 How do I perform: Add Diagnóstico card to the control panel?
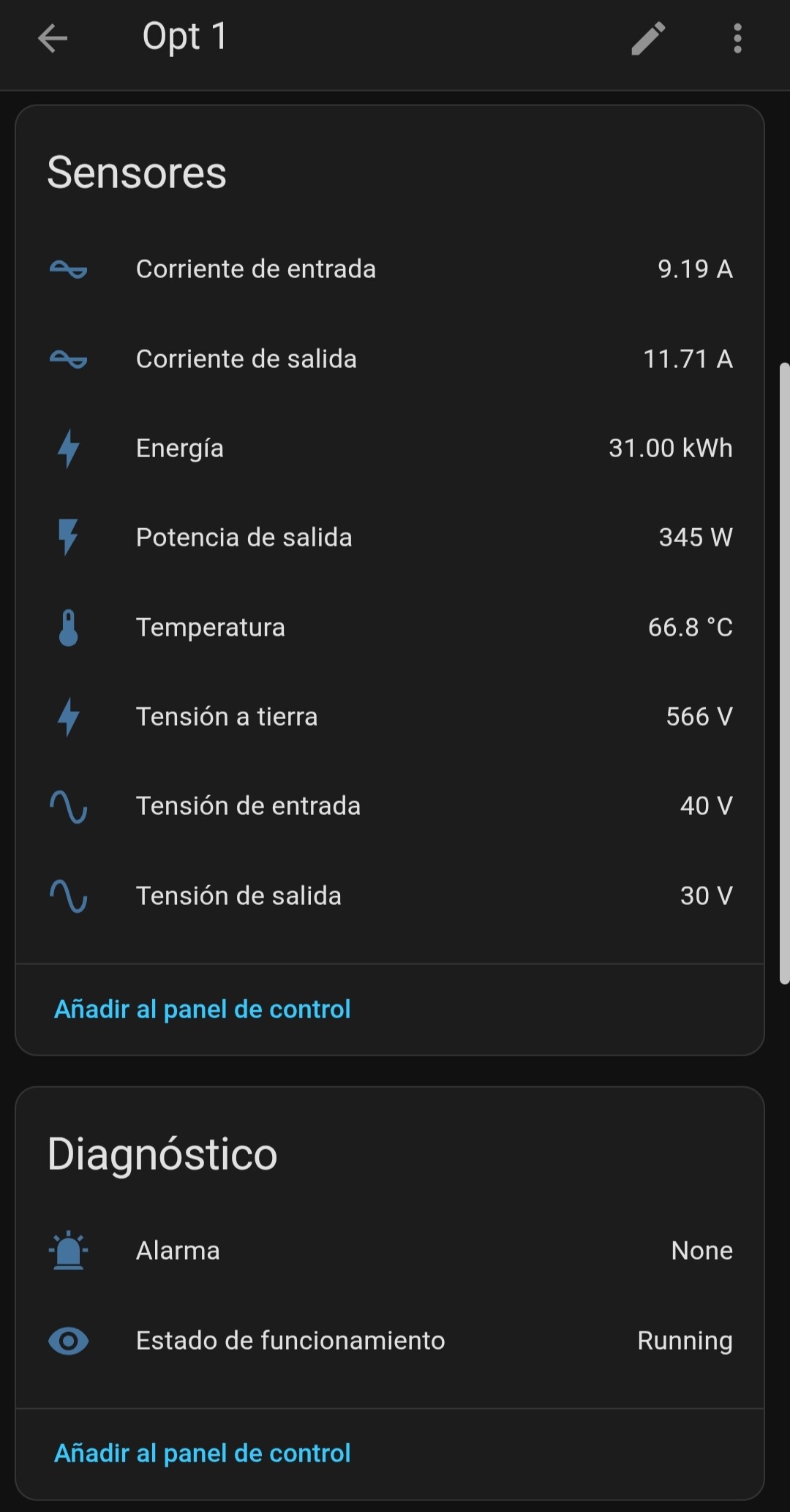coord(203,1453)
